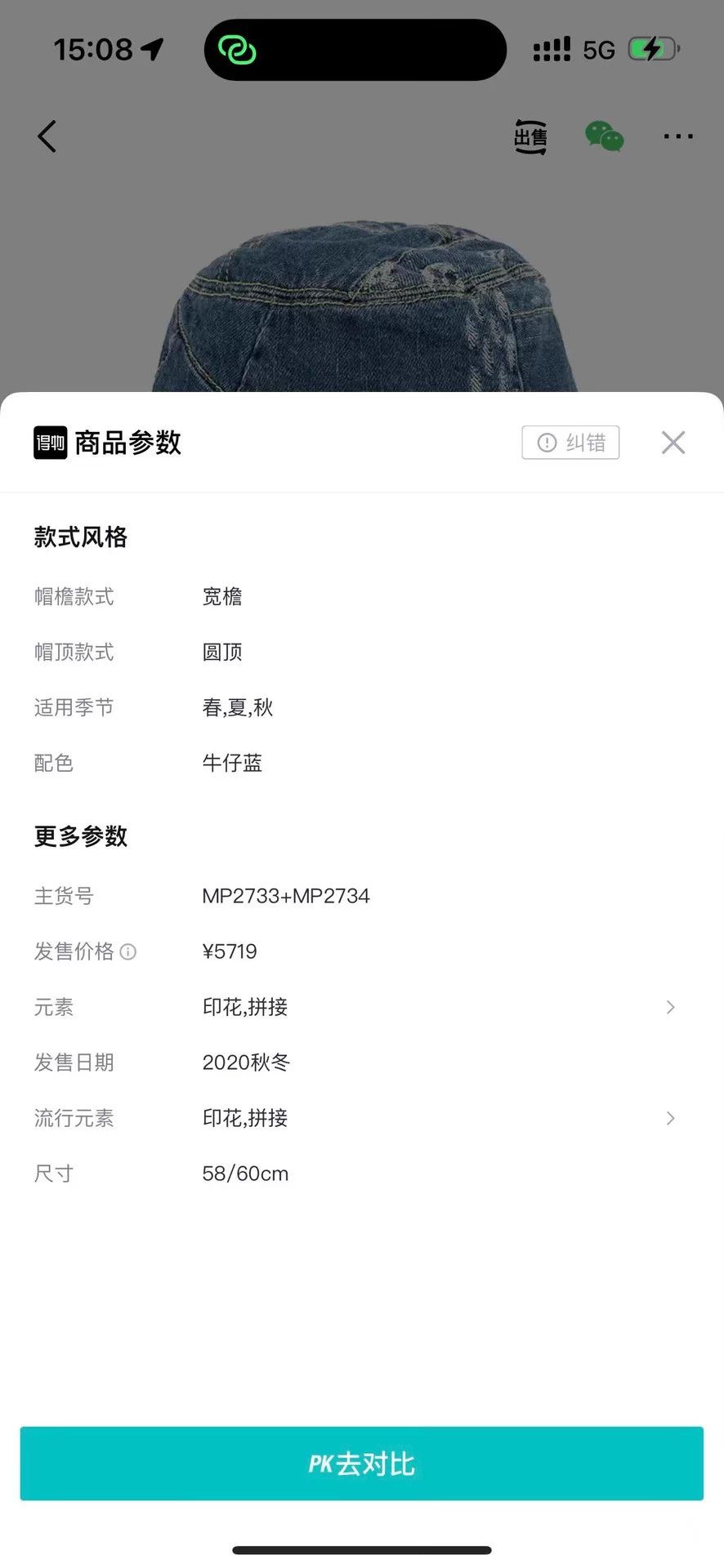The height and width of the screenshot is (1568, 724).
Task: Open the three-dot overflow menu
Action: coord(678,136)
